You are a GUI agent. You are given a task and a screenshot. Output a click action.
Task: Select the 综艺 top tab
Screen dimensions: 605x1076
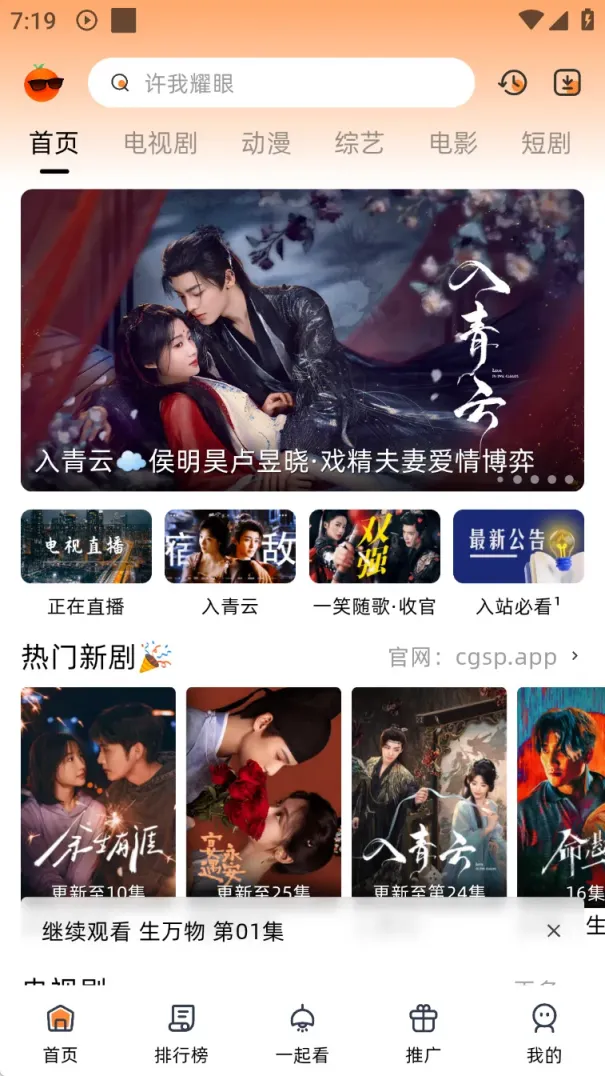pos(359,143)
